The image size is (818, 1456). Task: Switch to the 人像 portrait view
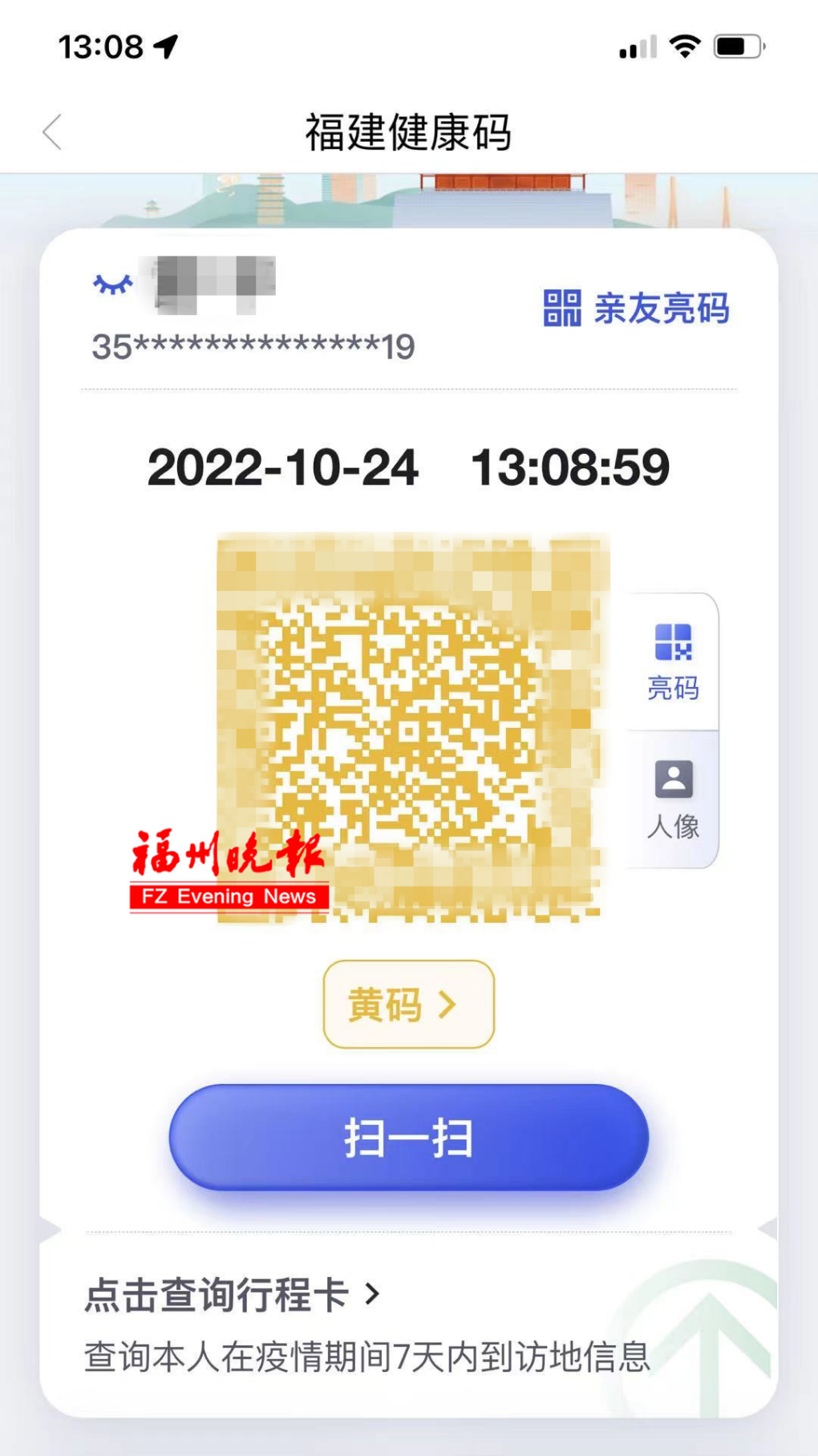pos(673,799)
